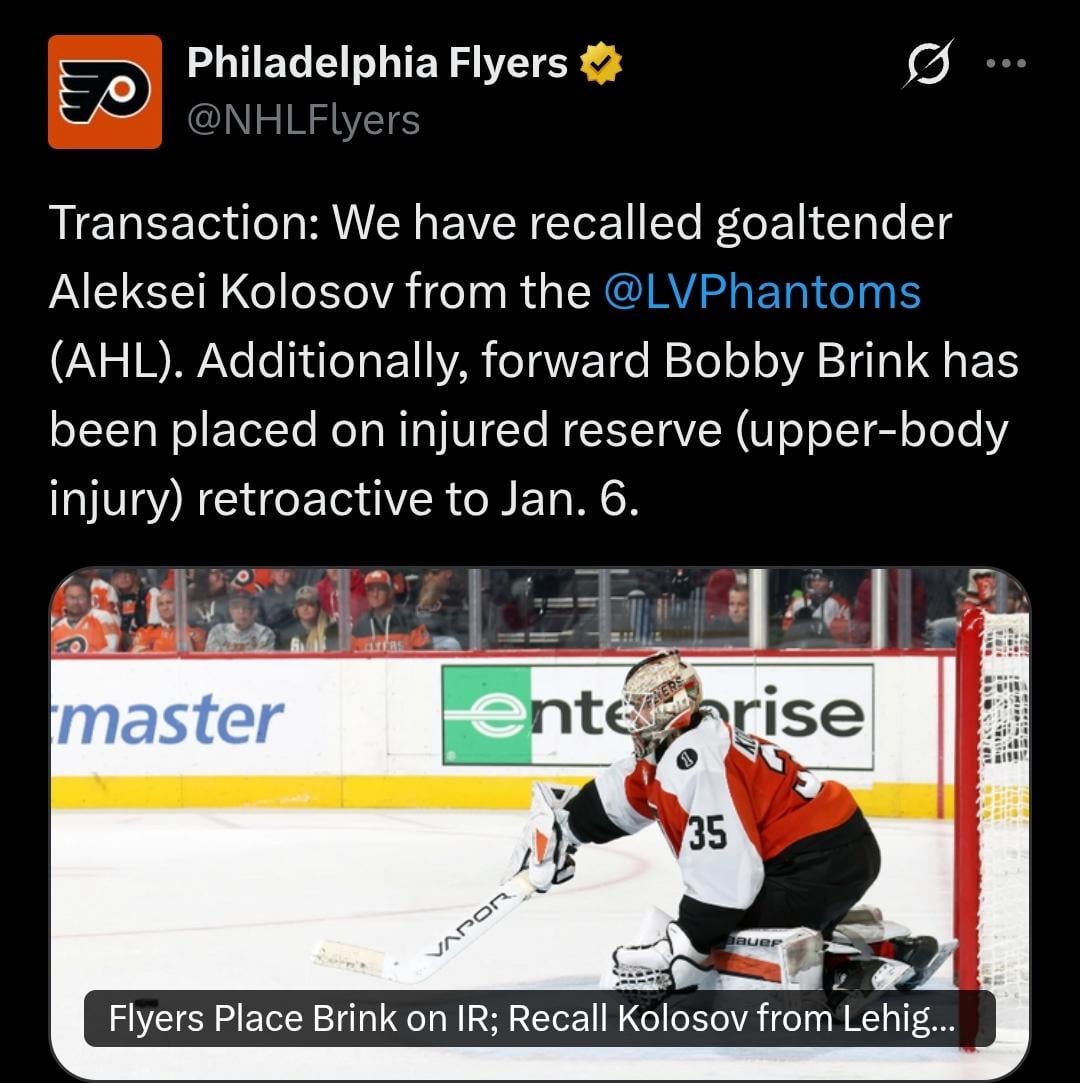
Task: Open the Philadelphia Flyers profile avatar
Action: [105, 92]
